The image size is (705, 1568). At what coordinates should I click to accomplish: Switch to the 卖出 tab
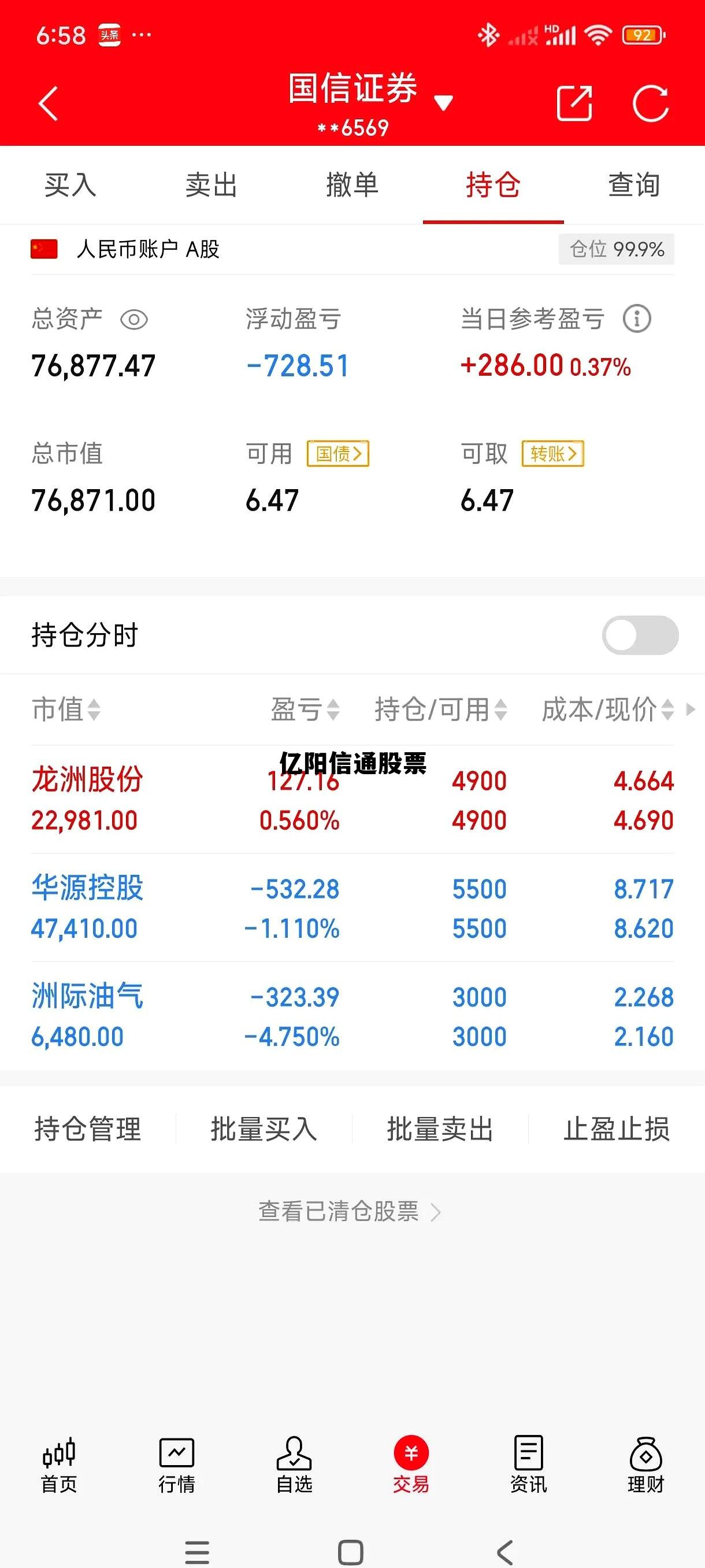(211, 186)
